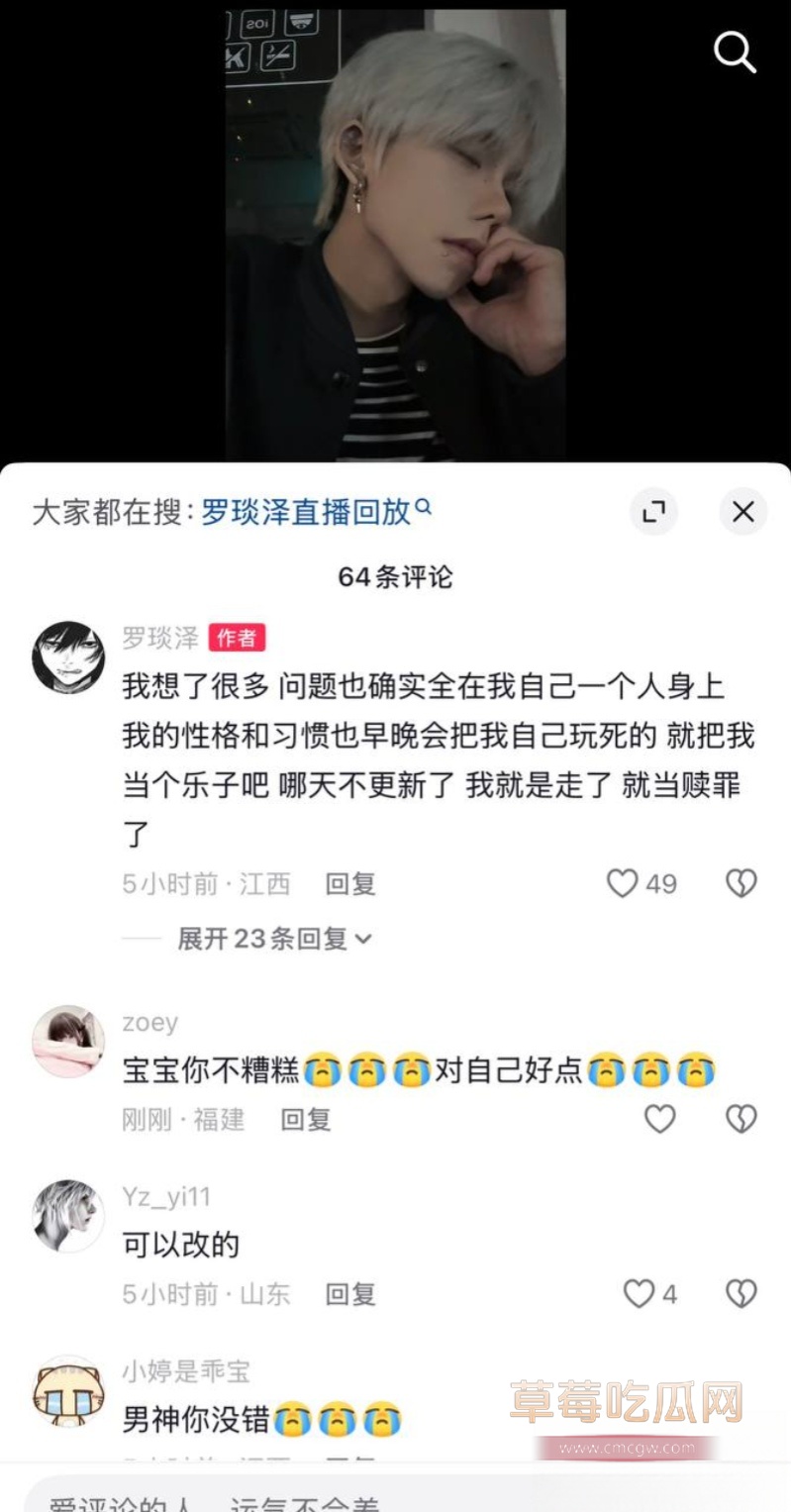
Task: Click 回复 under the author's comment
Action: tap(348, 884)
